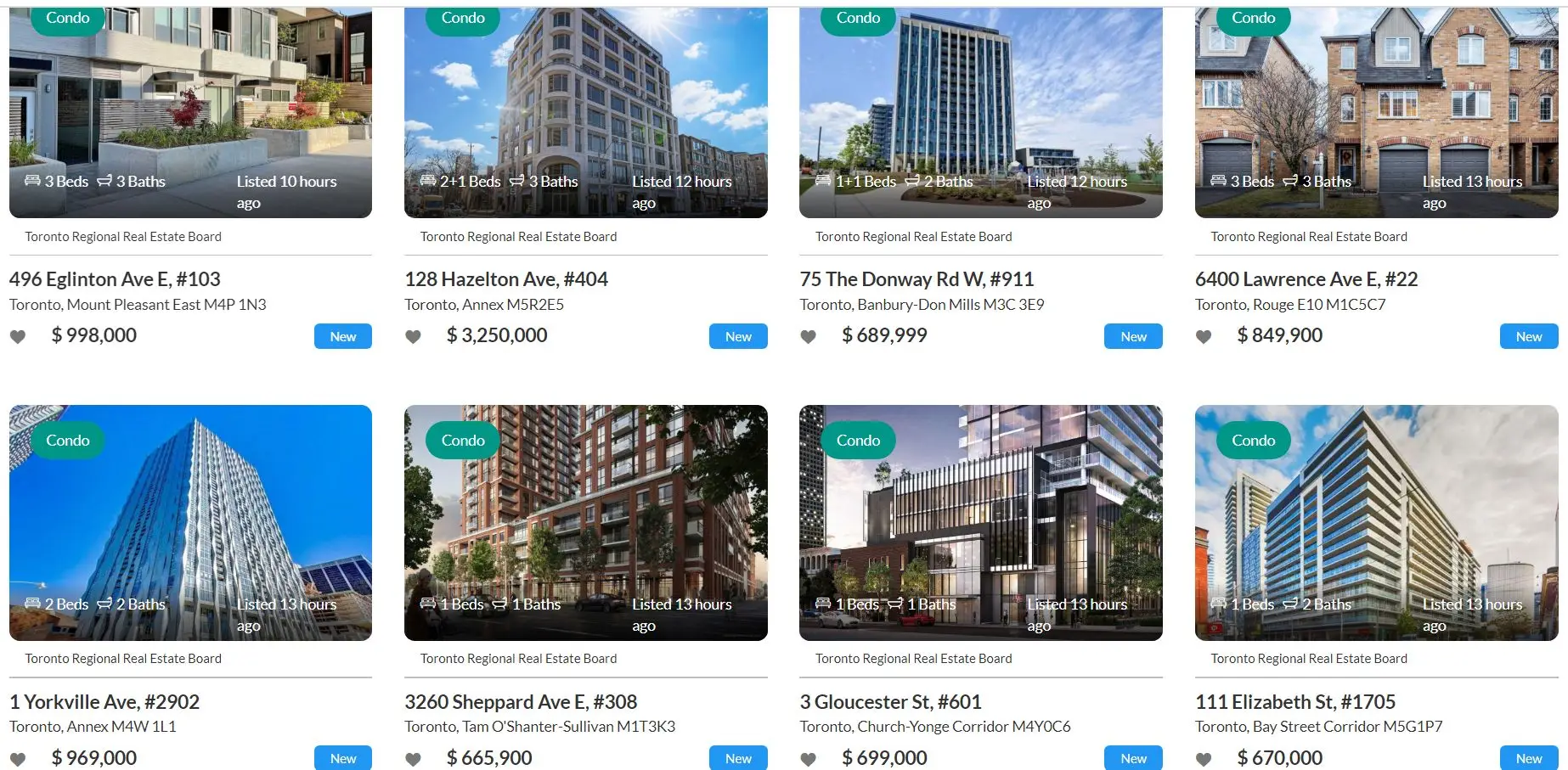
Task: Favorite the 1 Yorkville Ave condo
Action: (x=18, y=759)
